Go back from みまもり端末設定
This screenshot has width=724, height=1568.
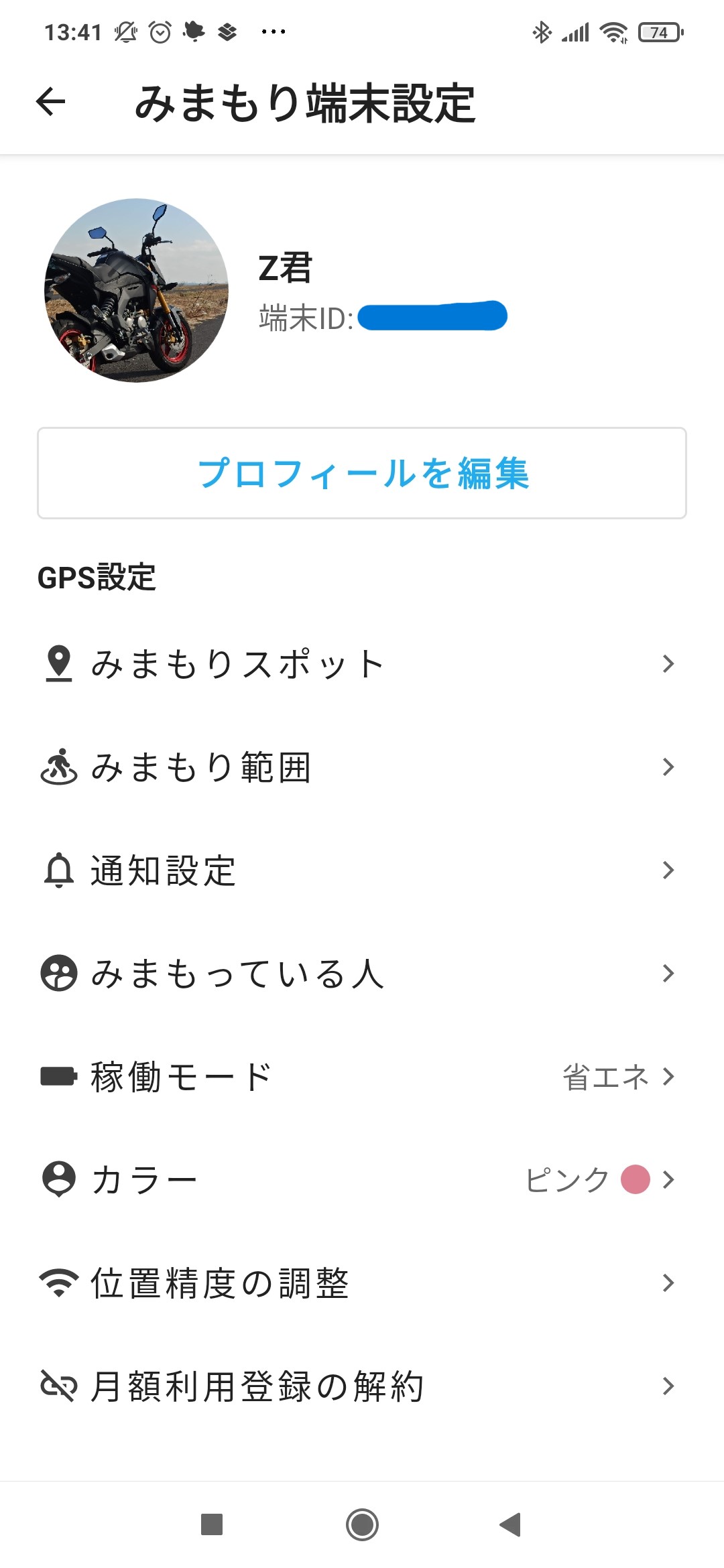51,103
